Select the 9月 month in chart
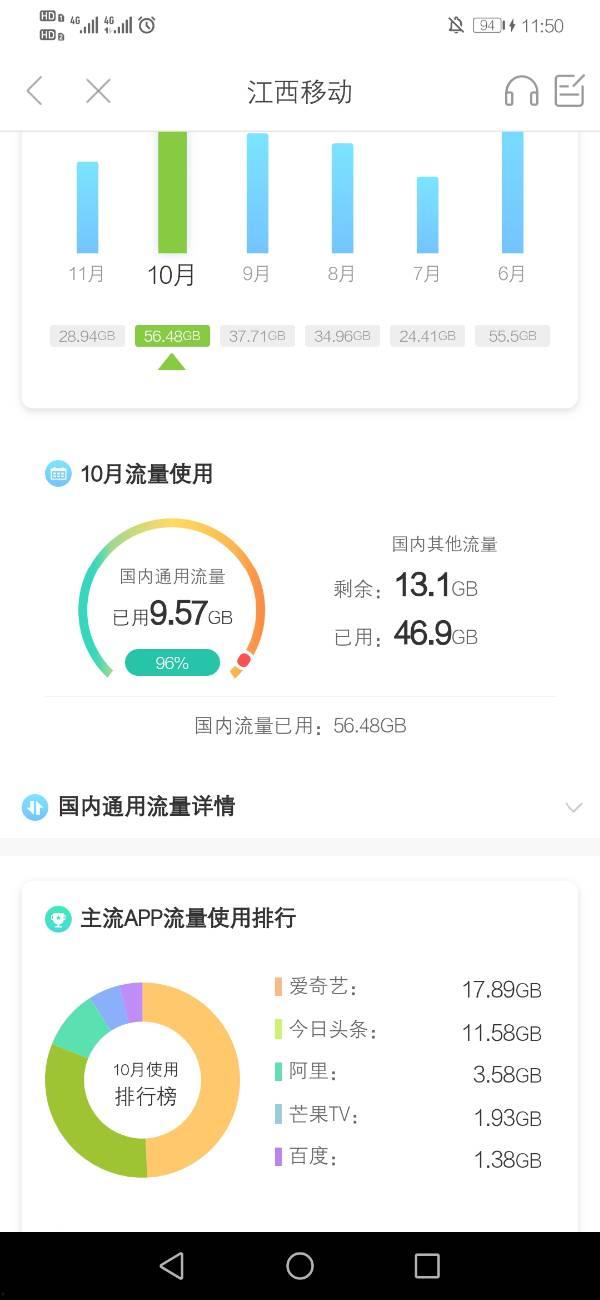600x1300 pixels. coord(257,273)
